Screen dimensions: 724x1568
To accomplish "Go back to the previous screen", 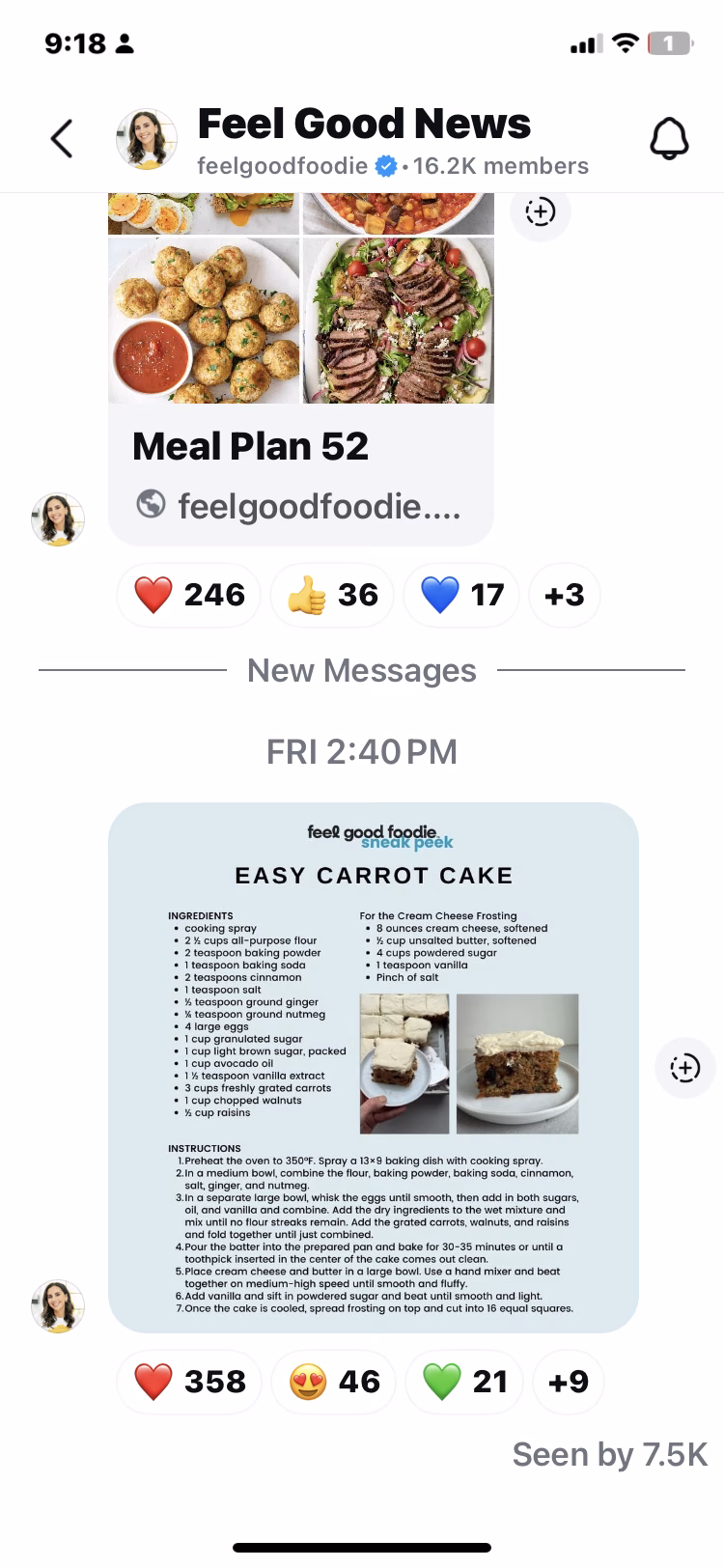I will (x=62, y=138).
